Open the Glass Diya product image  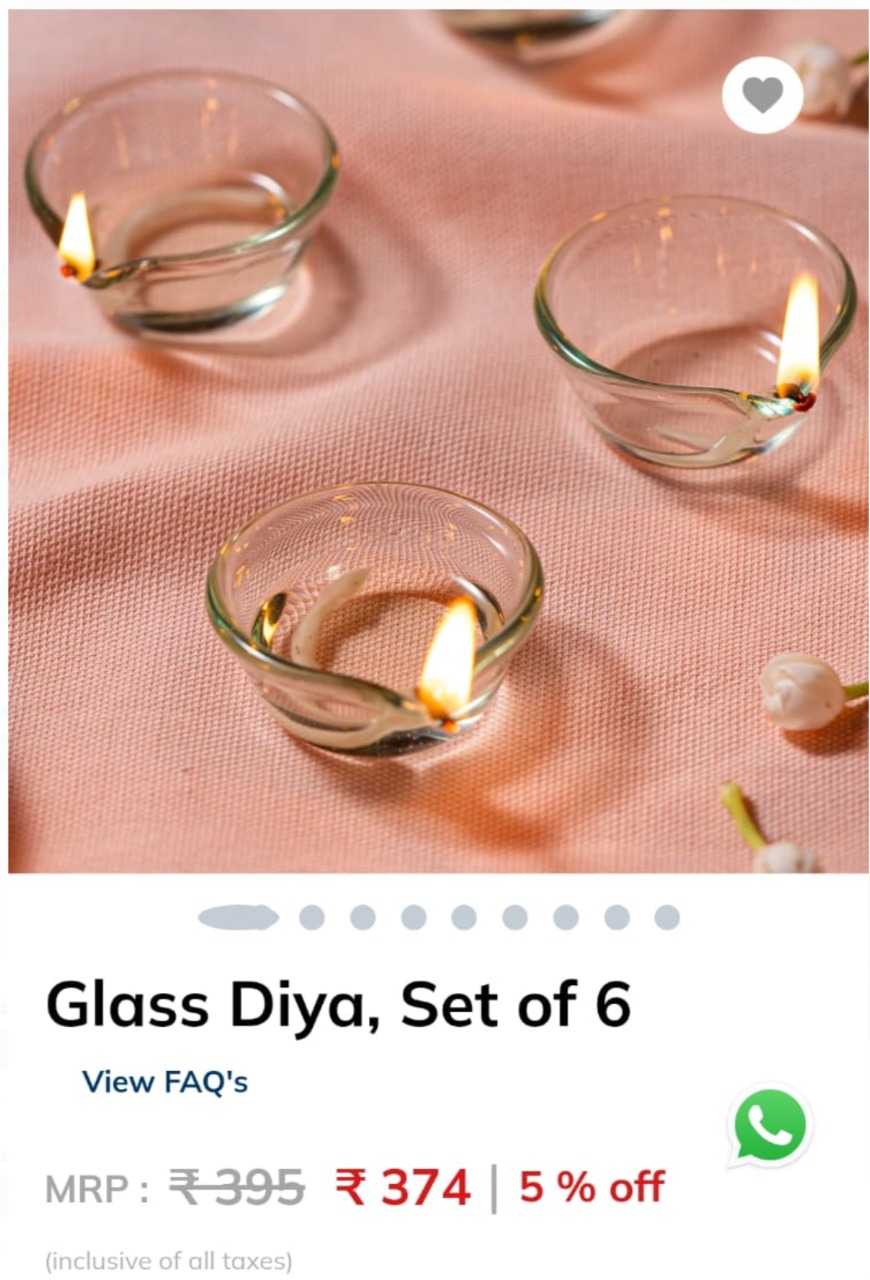click(437, 440)
